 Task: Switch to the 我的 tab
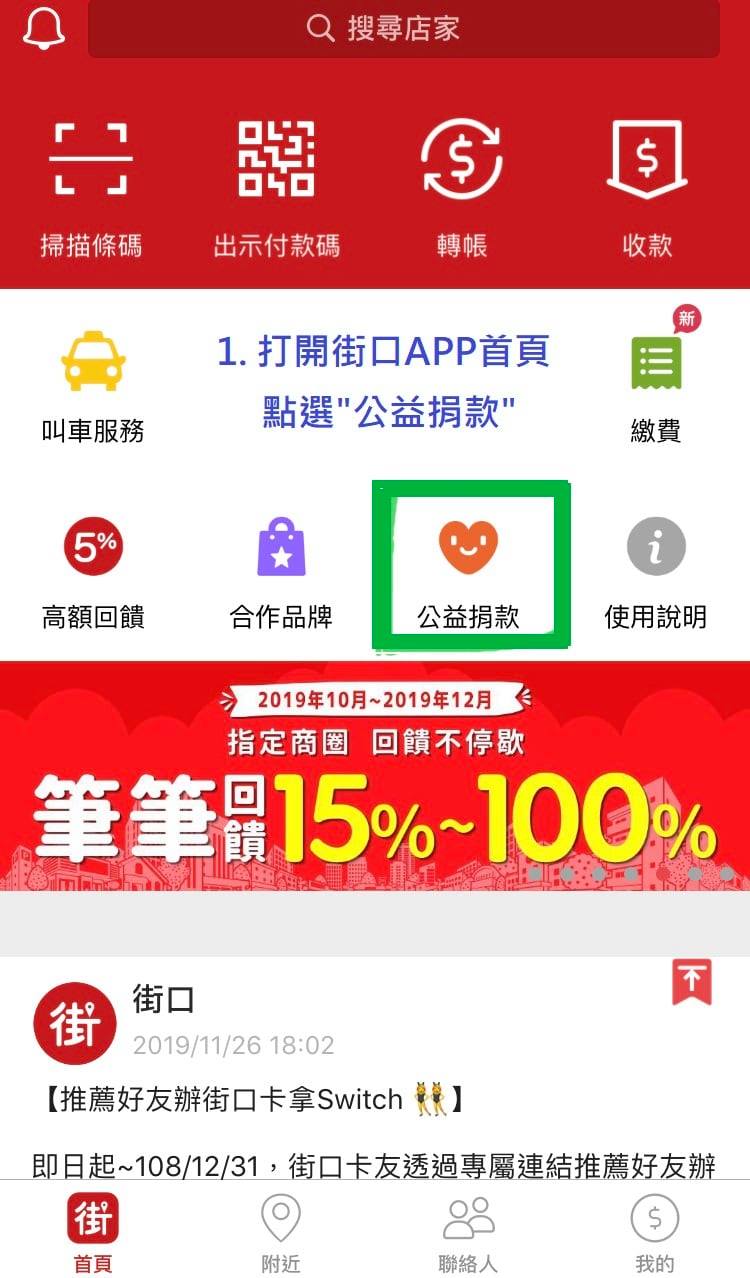tap(655, 1234)
